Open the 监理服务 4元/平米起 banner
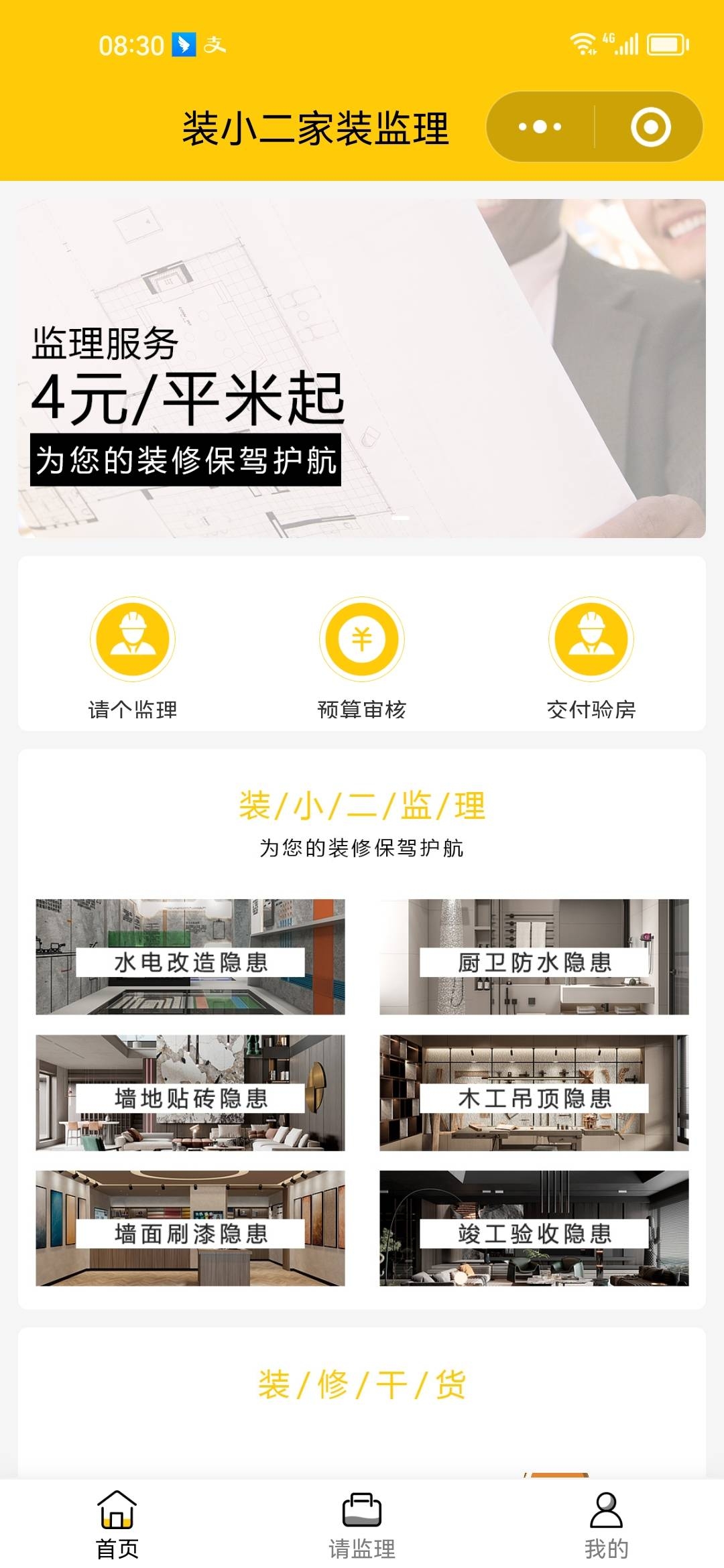Image resolution: width=724 pixels, height=1568 pixels. click(362, 369)
